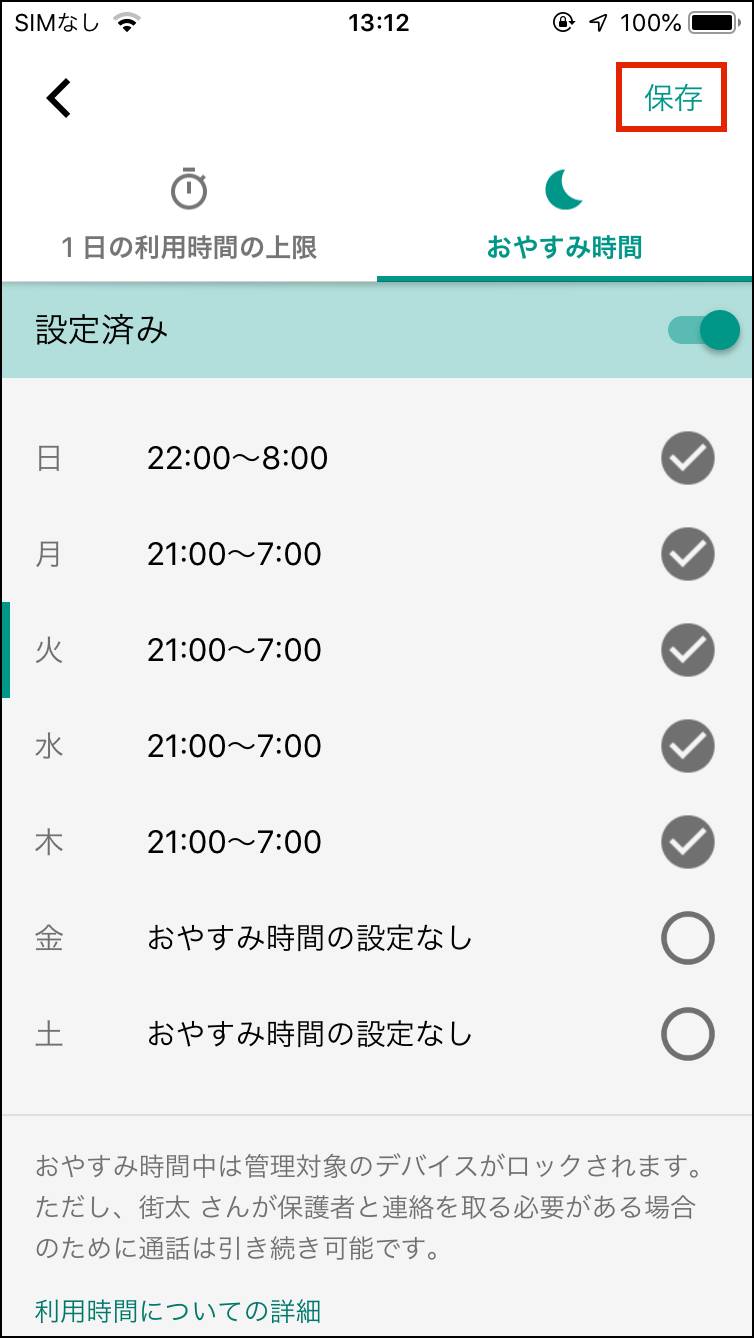
Task: Go back with the arrow icon
Action: [x=59, y=97]
